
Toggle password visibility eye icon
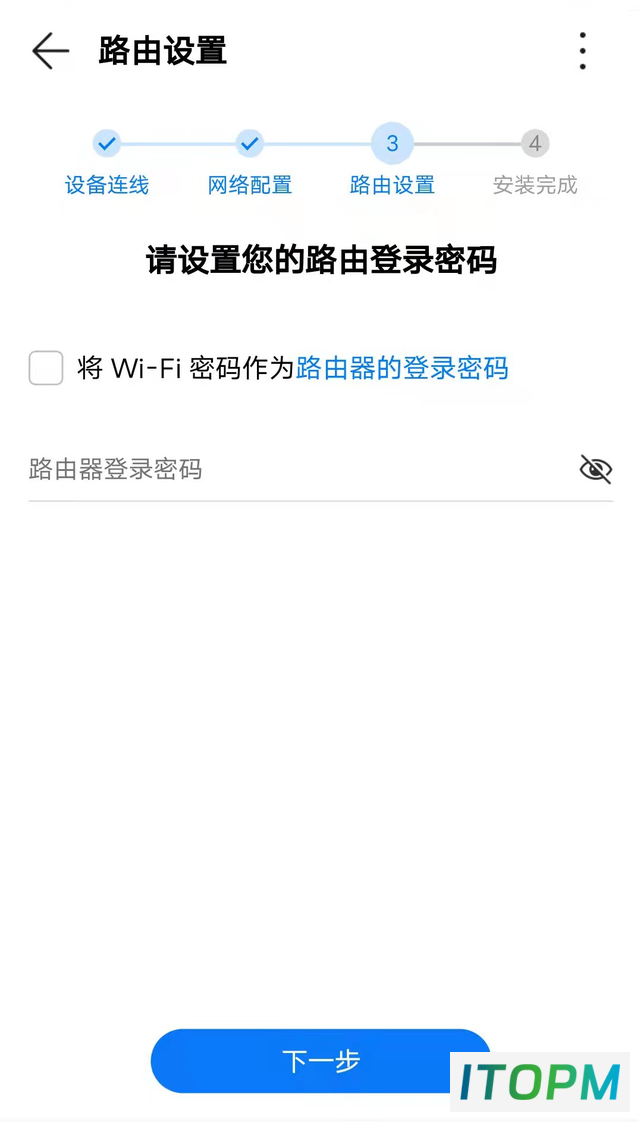[x=595, y=469]
